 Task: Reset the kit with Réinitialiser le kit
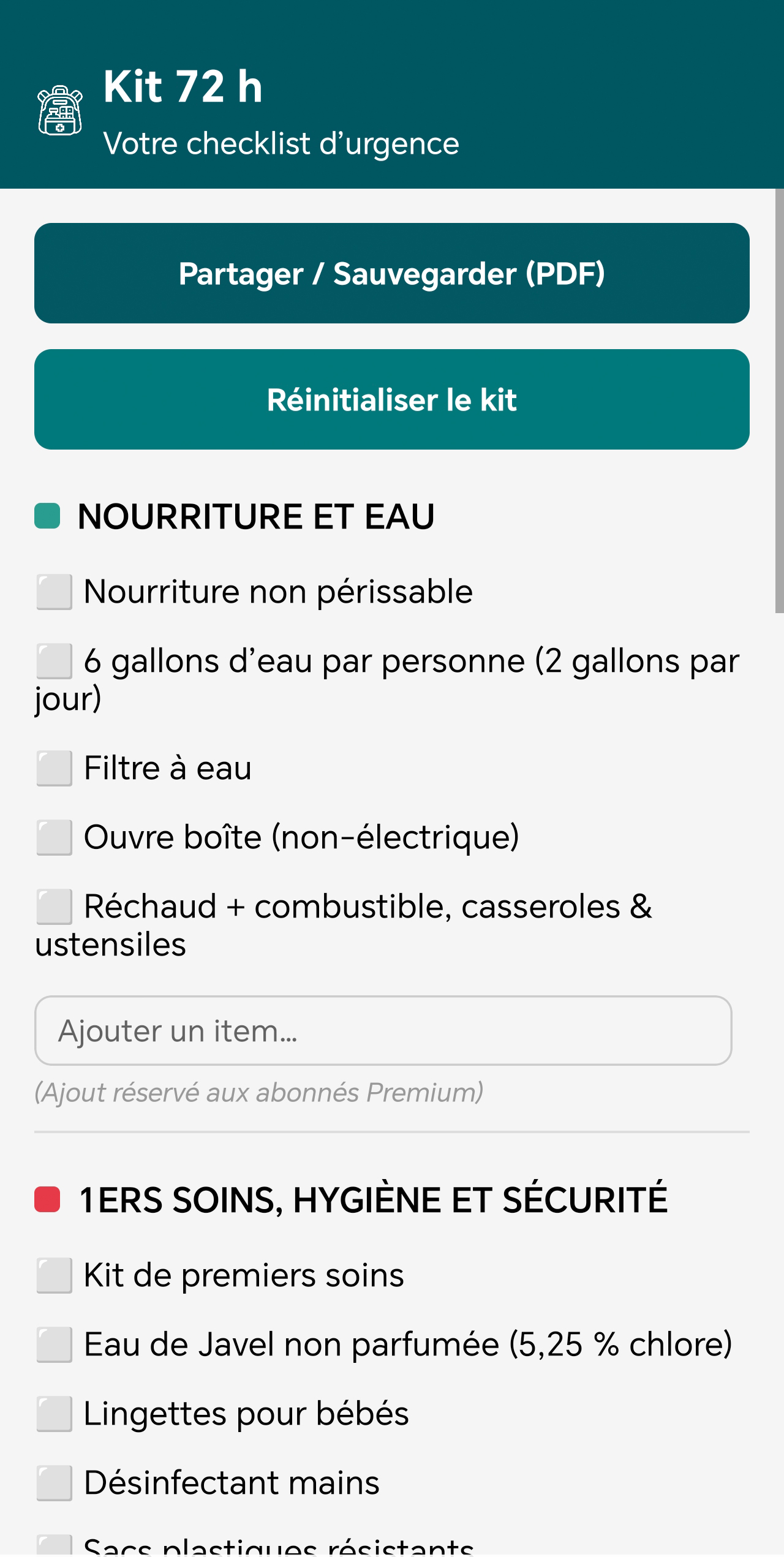click(x=392, y=399)
